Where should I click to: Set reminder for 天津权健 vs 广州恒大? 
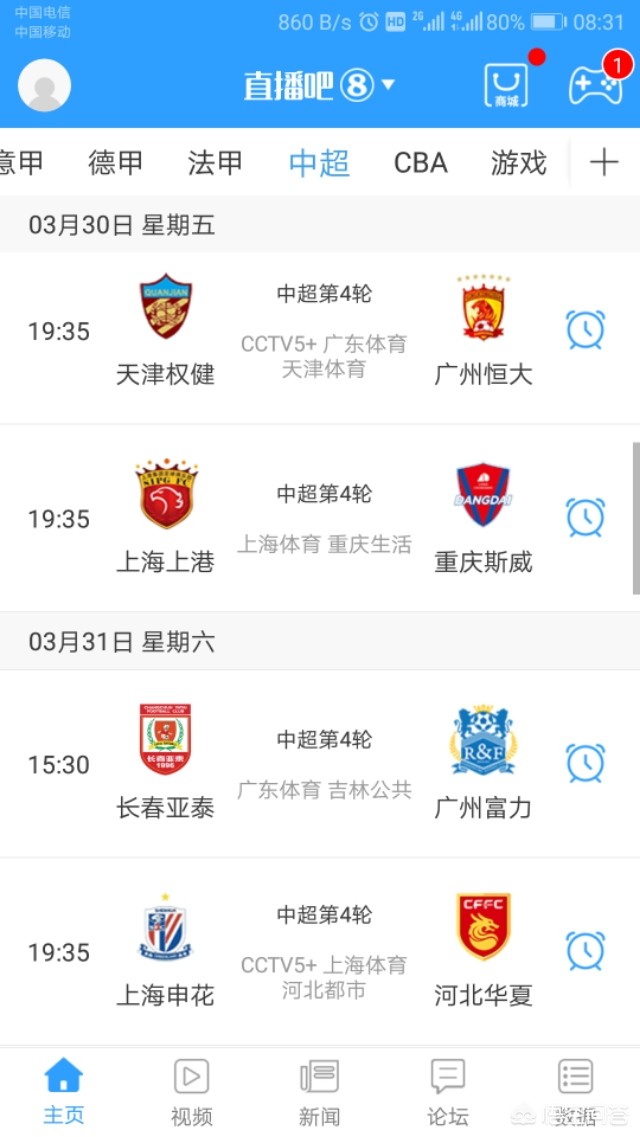[585, 330]
